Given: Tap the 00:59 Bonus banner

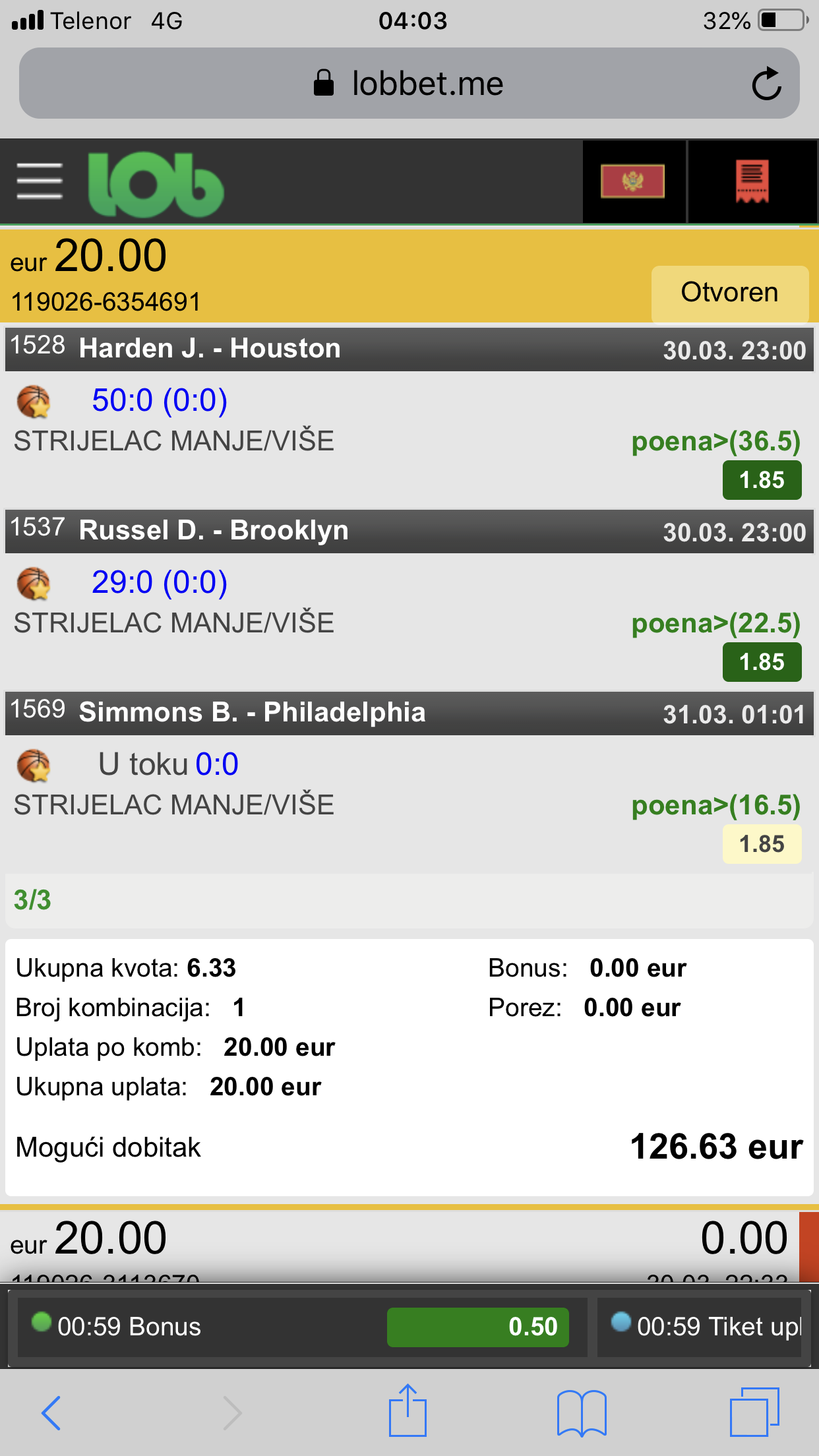Looking at the screenshot, I should tap(301, 1327).
